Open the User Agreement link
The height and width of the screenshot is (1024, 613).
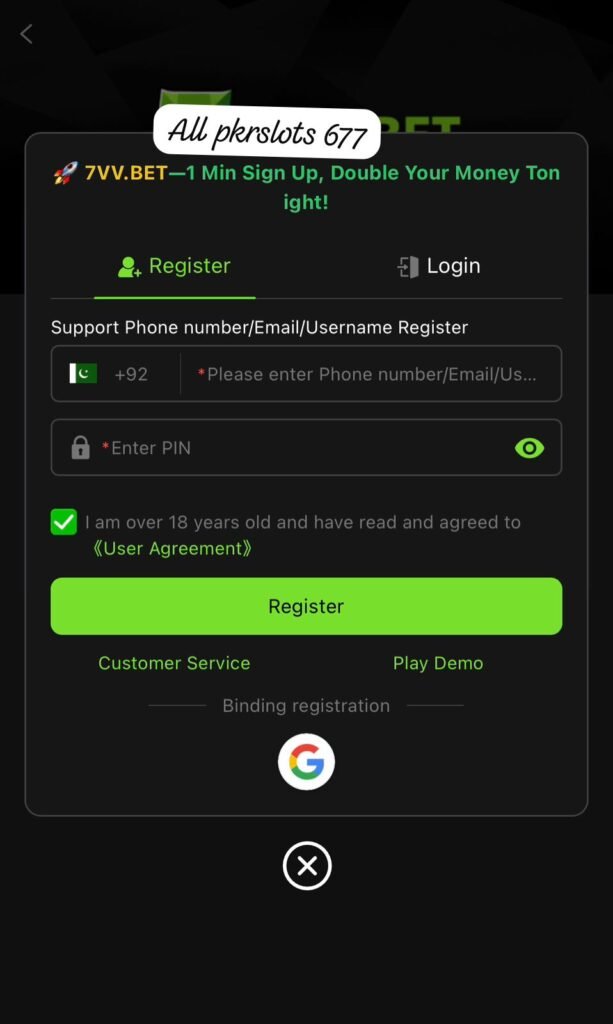[172, 549]
